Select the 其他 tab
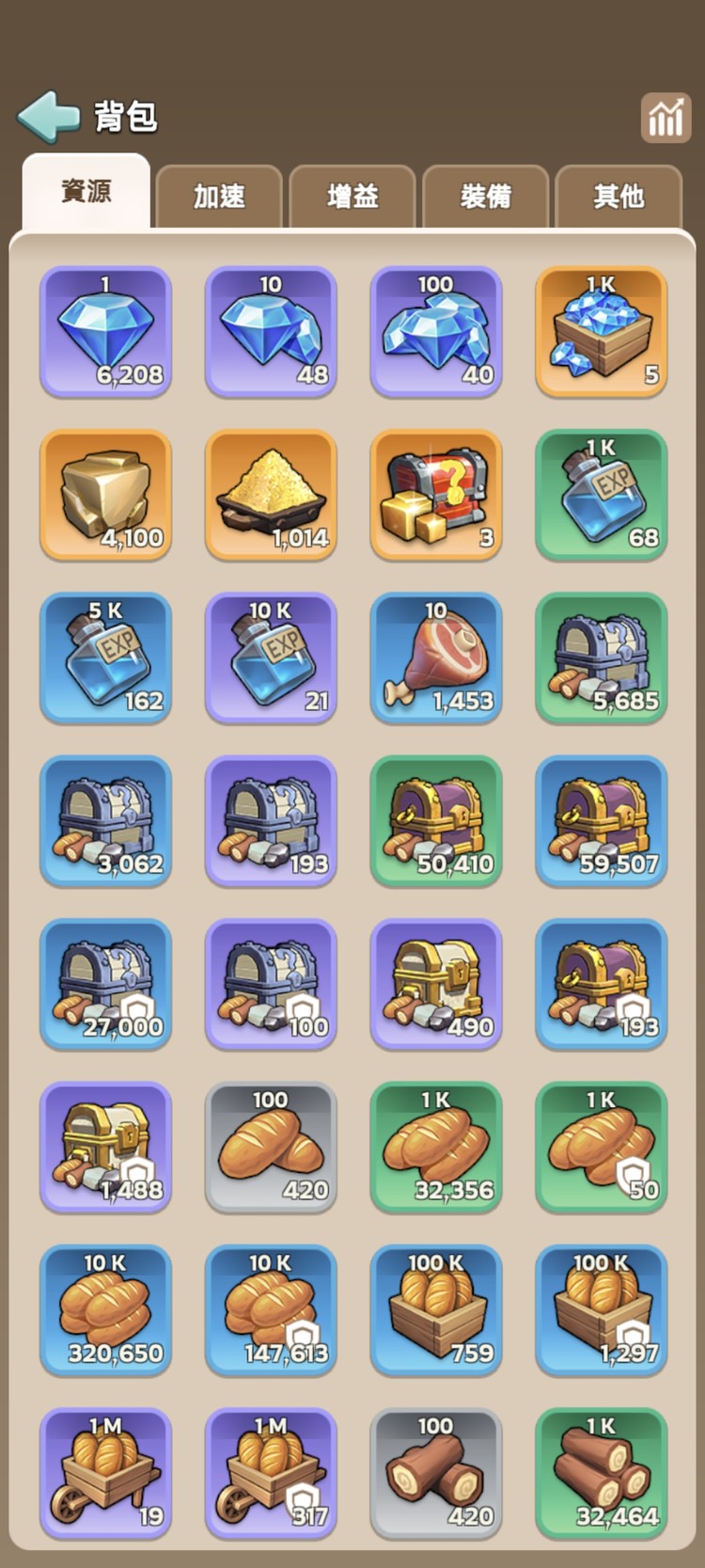 click(619, 196)
